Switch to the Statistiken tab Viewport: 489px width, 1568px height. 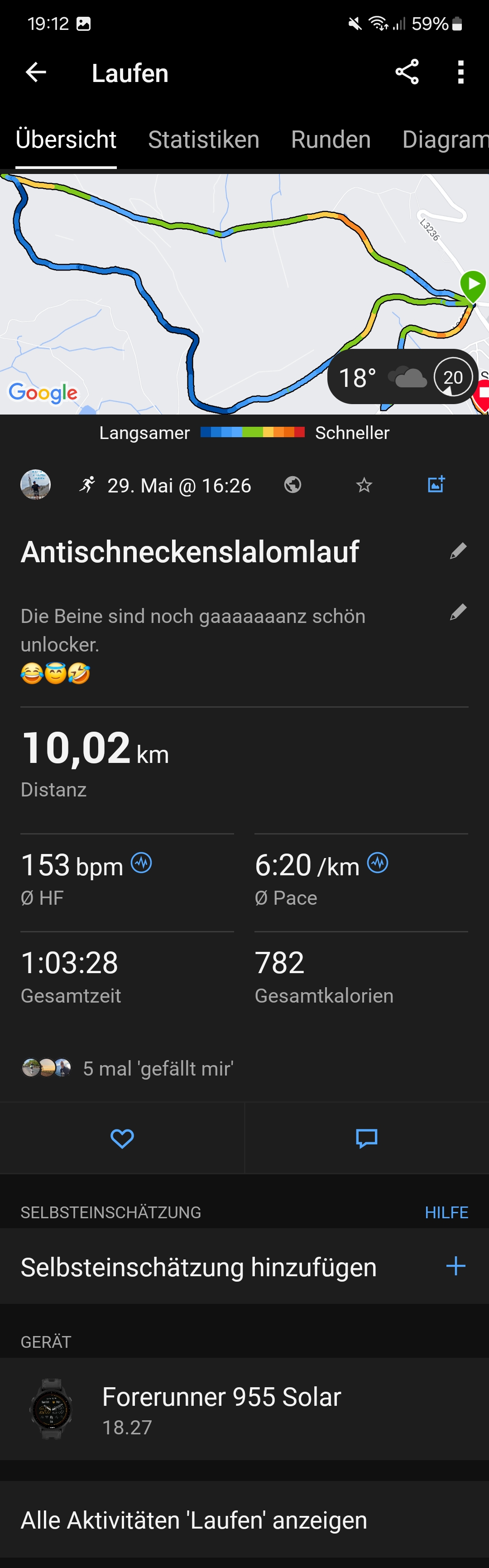point(204,140)
